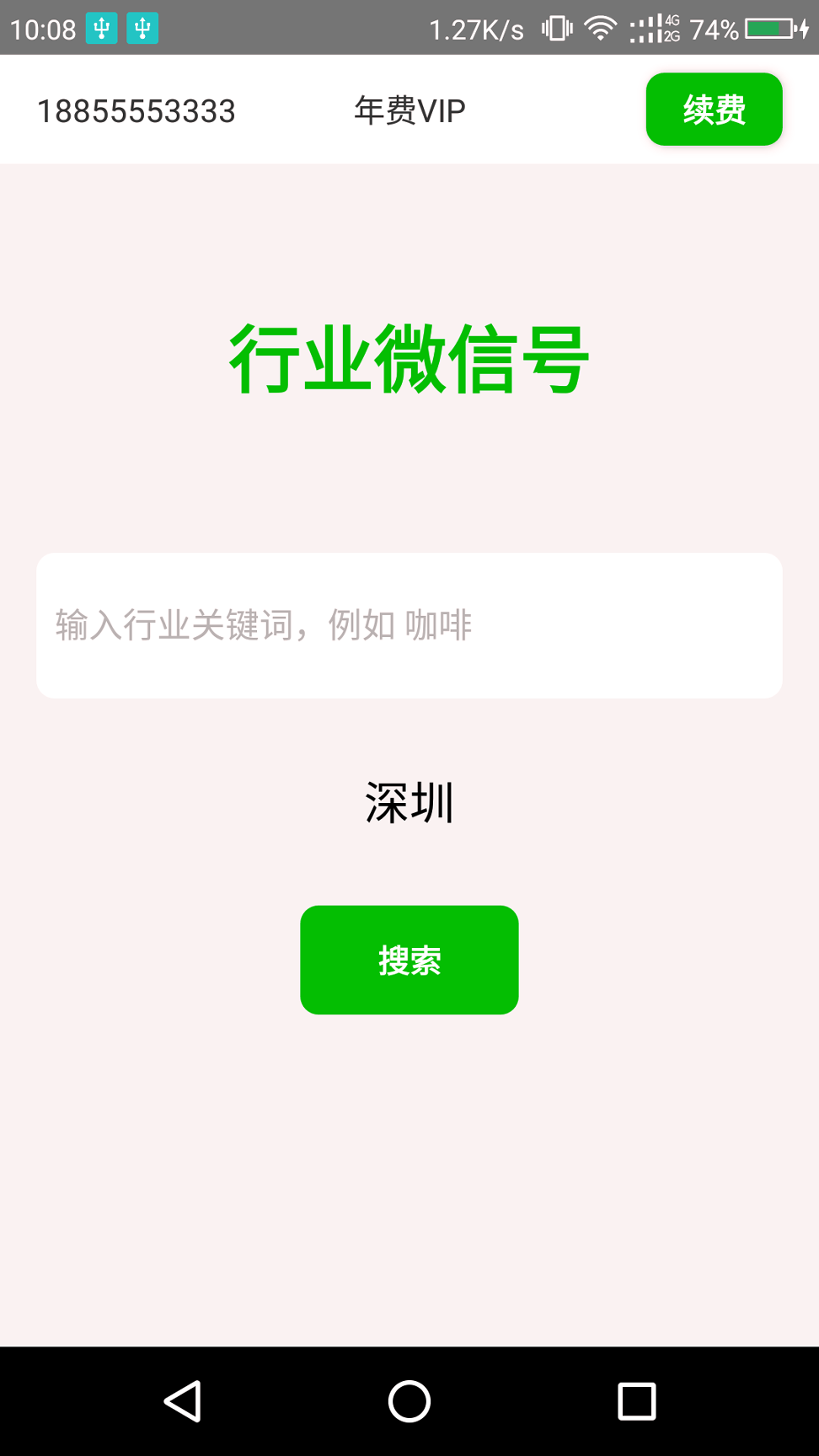Tap the Recents square button

coord(636,1401)
